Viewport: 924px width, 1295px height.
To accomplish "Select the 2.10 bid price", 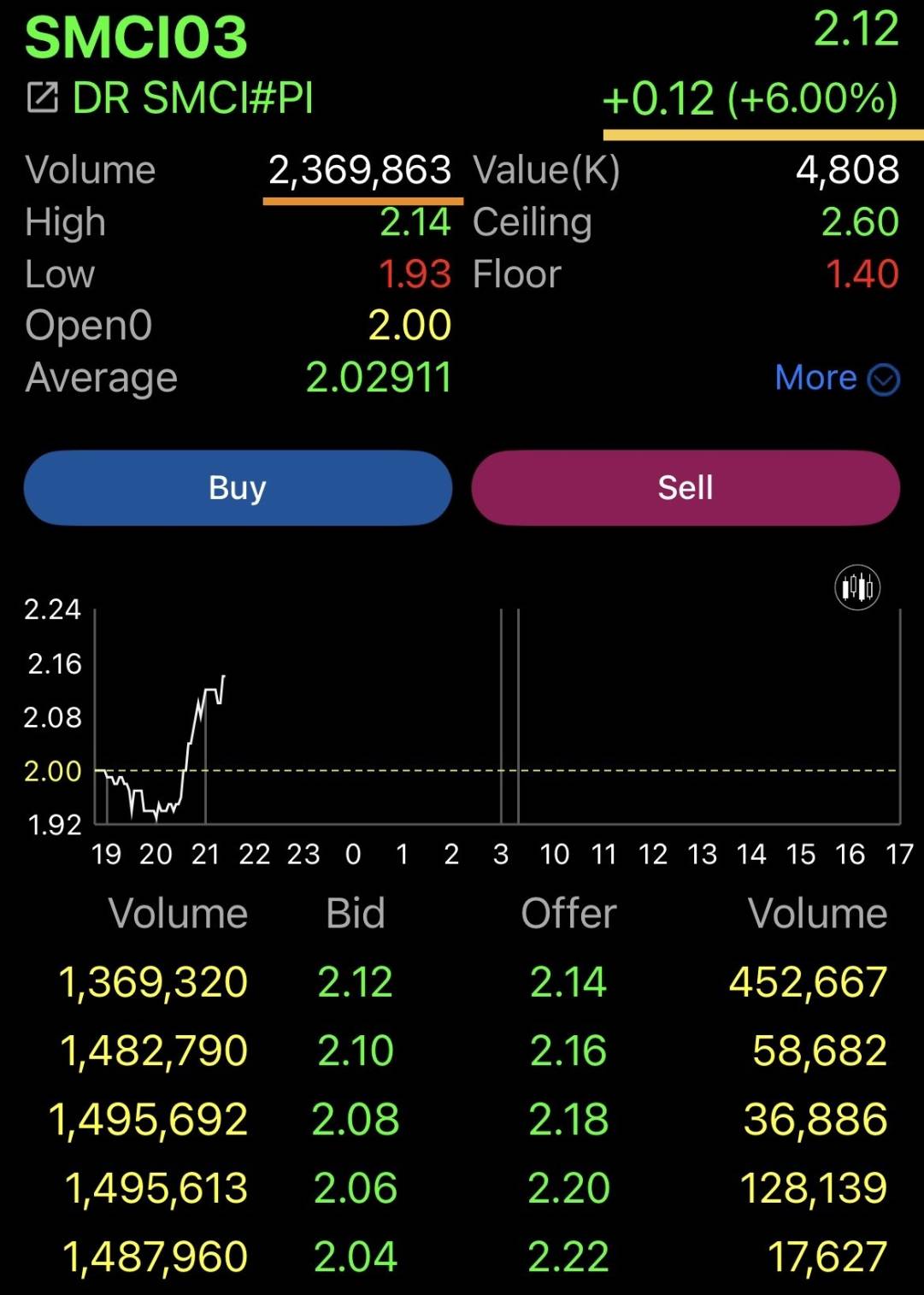I will click(x=356, y=1051).
